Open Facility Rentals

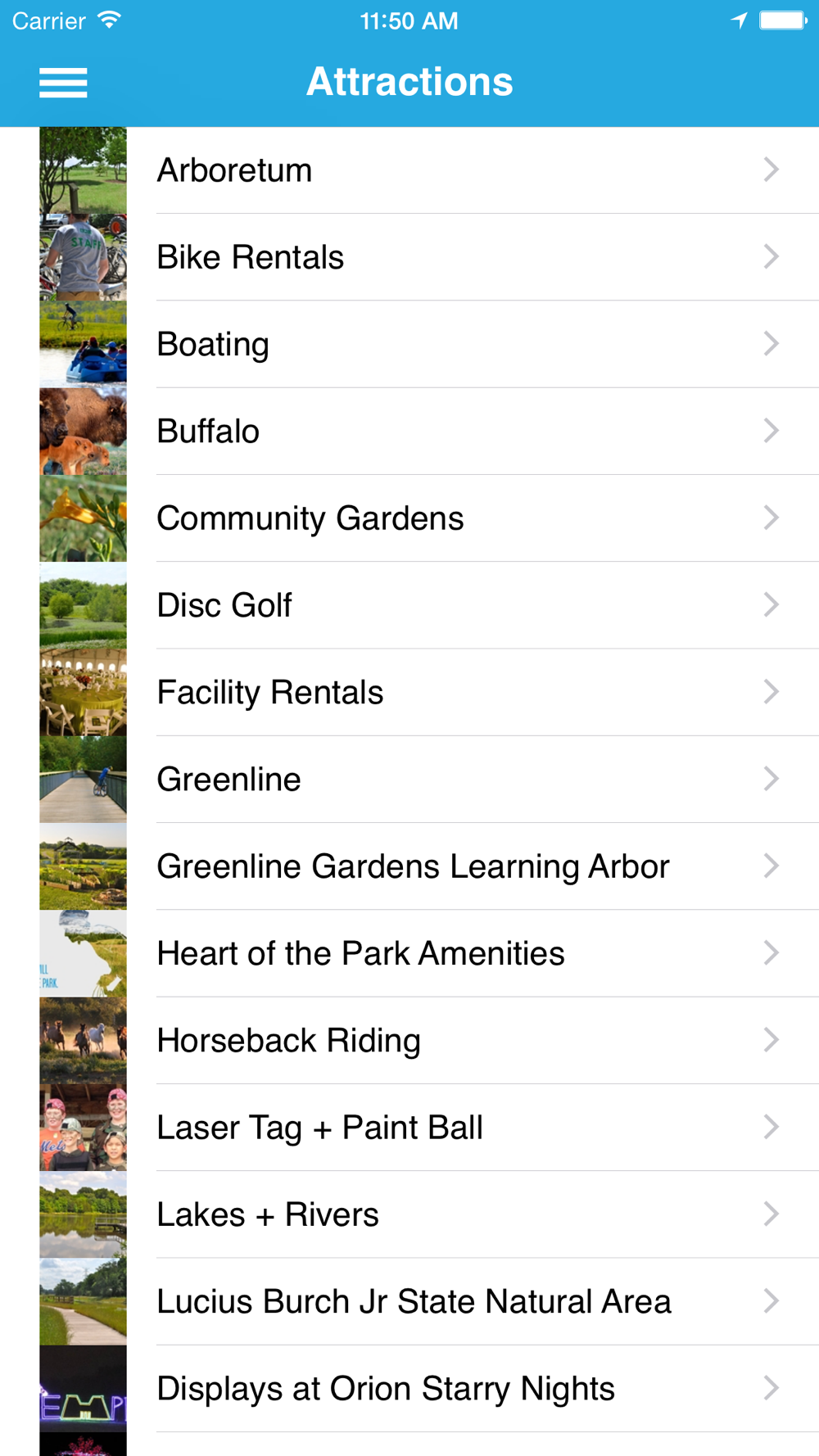(x=409, y=692)
